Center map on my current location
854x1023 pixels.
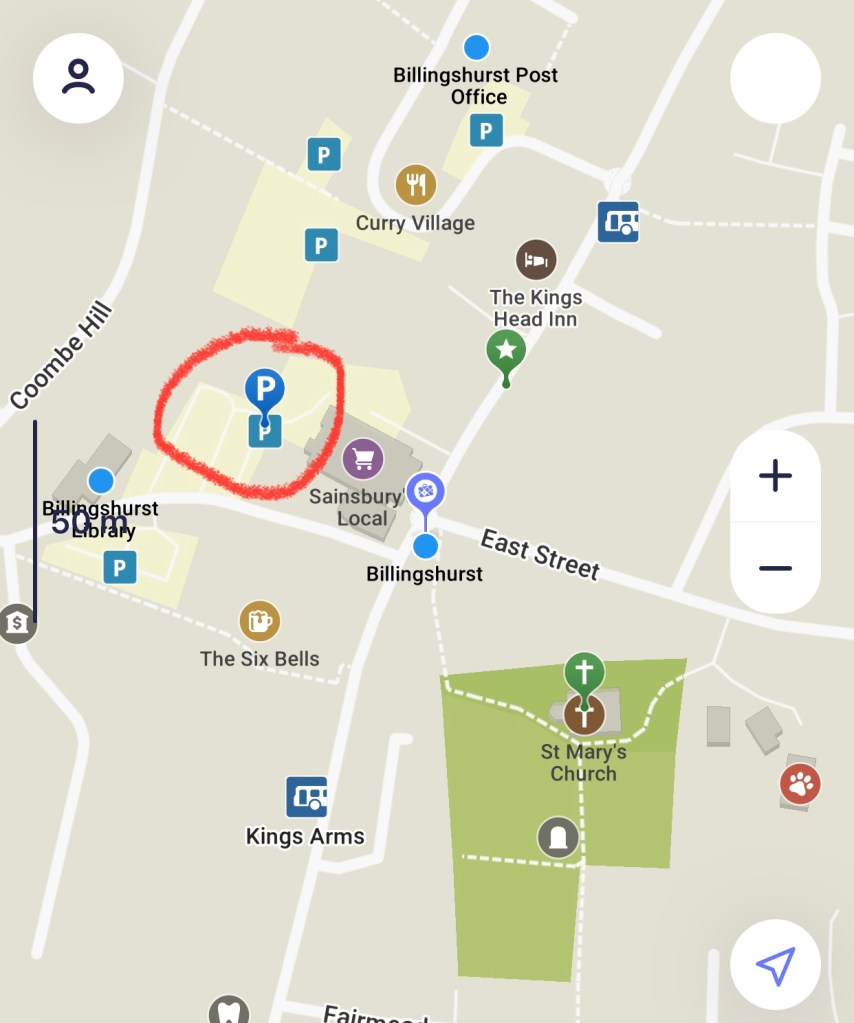click(775, 965)
